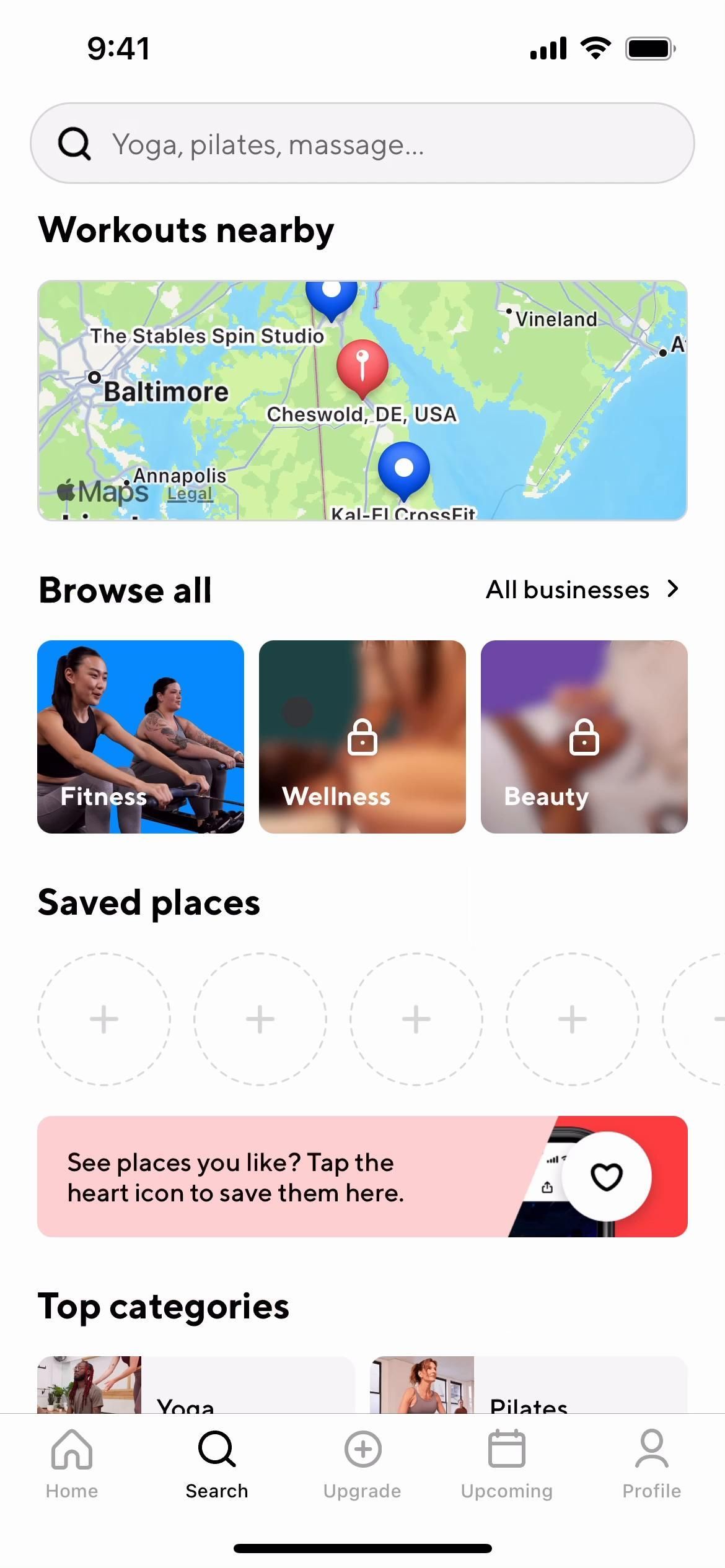Open the locked Wellness category card
725x1568 pixels.
click(x=362, y=736)
